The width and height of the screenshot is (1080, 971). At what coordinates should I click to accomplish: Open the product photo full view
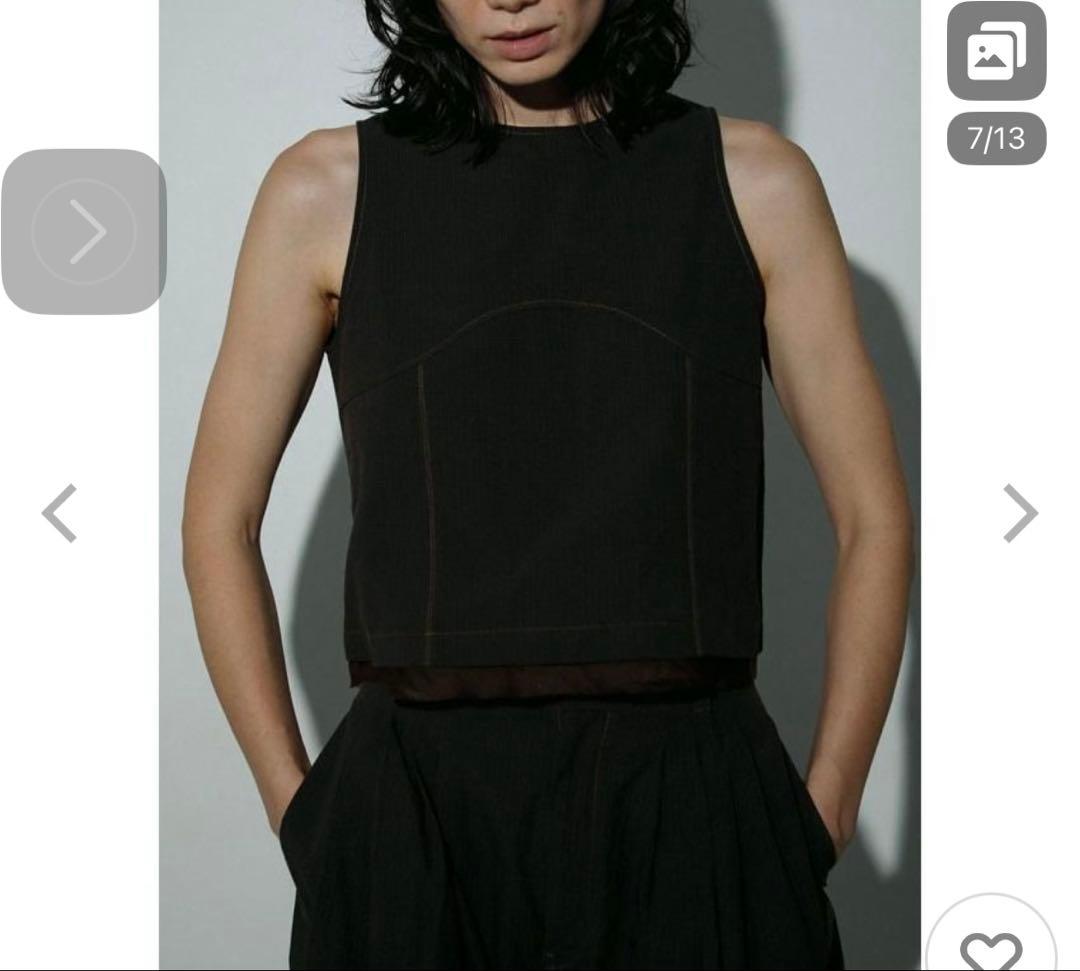click(540, 480)
